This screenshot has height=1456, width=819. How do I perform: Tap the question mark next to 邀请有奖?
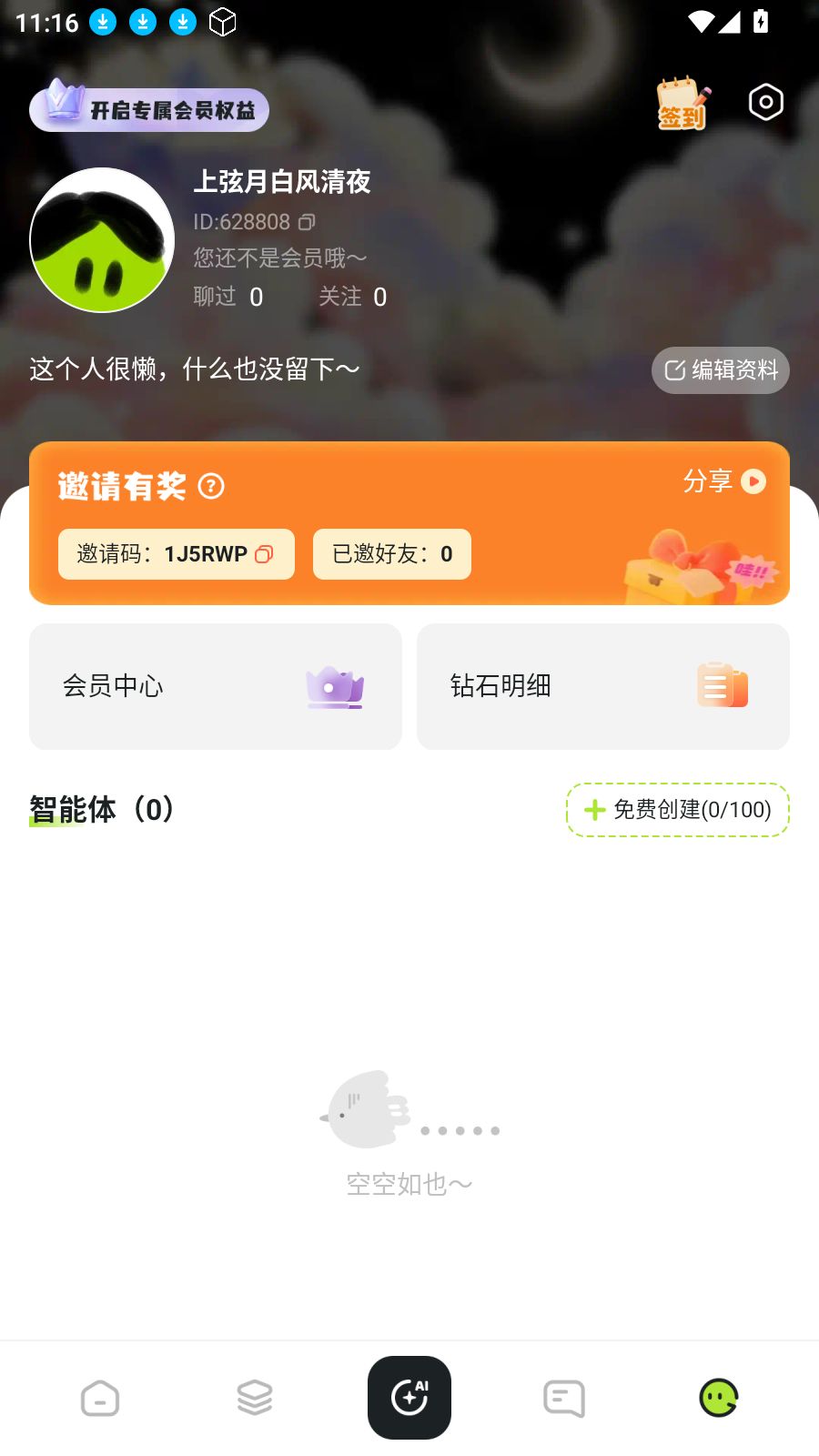click(212, 487)
